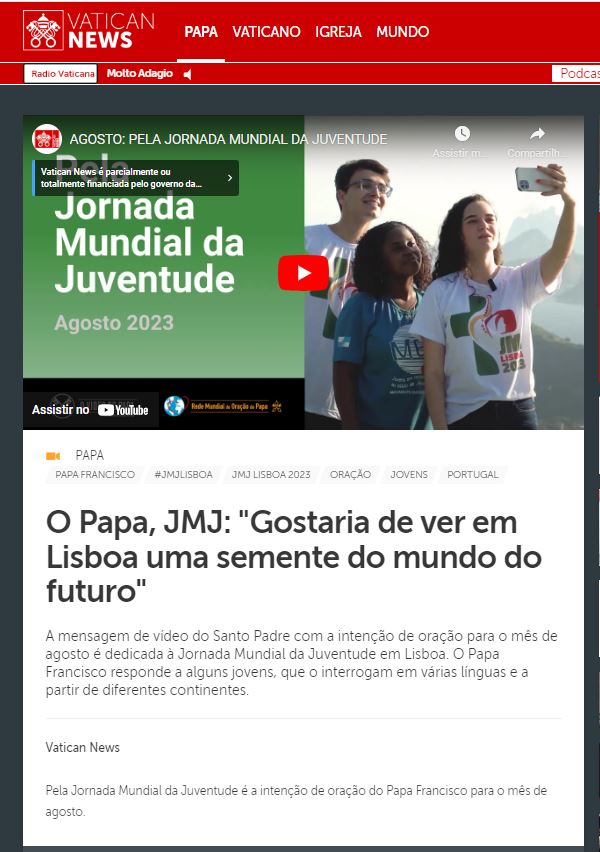Share the YouTube video
600x852 pixels.
[x=537, y=141]
